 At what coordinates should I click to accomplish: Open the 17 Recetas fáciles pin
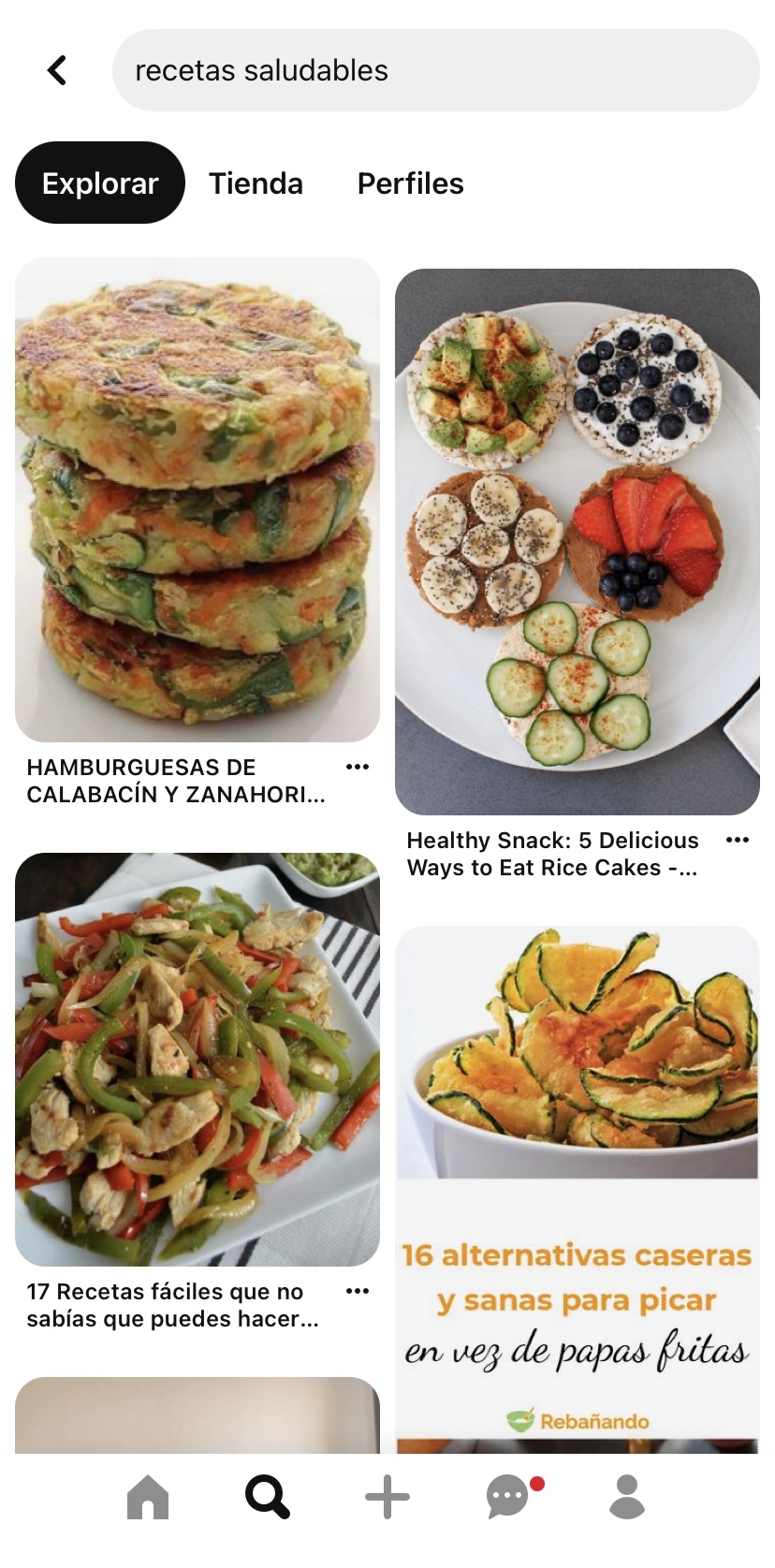coord(197,1059)
